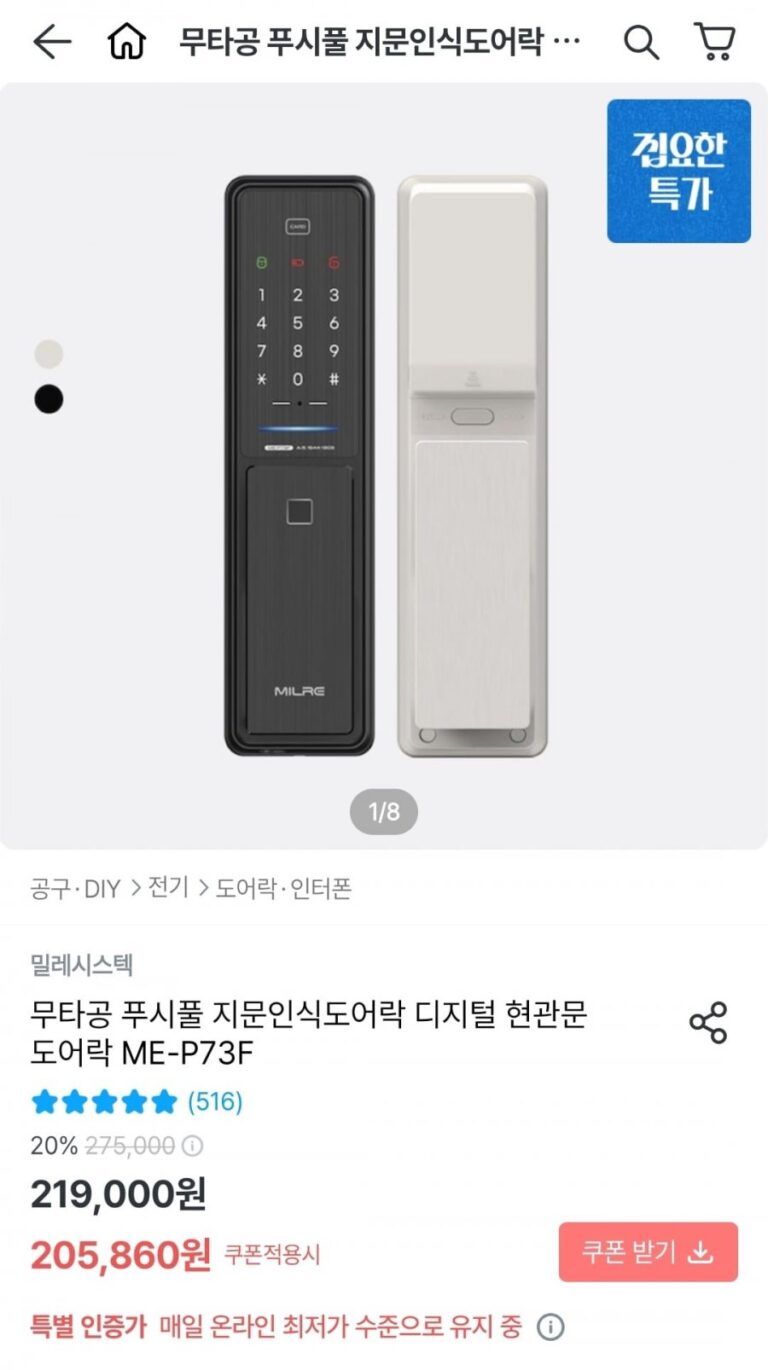Show info about 특별 인증가 pricing
The width and height of the screenshot is (768, 1370).
click(x=550, y=1328)
